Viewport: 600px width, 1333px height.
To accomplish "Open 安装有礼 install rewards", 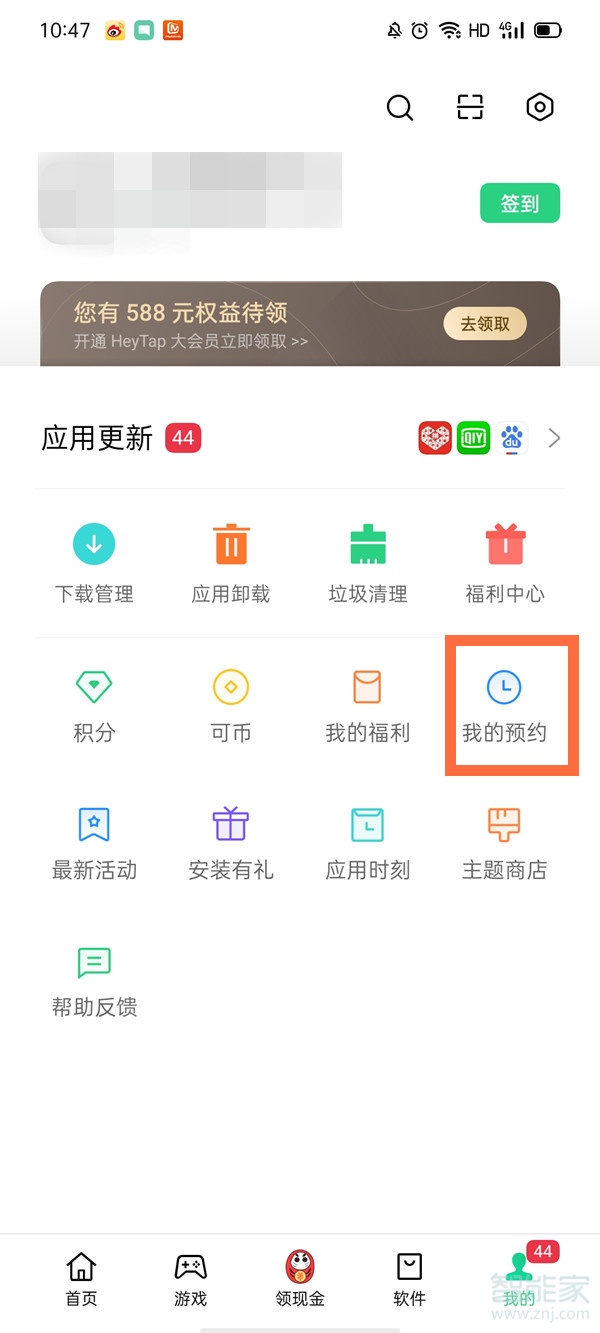I will coord(231,842).
